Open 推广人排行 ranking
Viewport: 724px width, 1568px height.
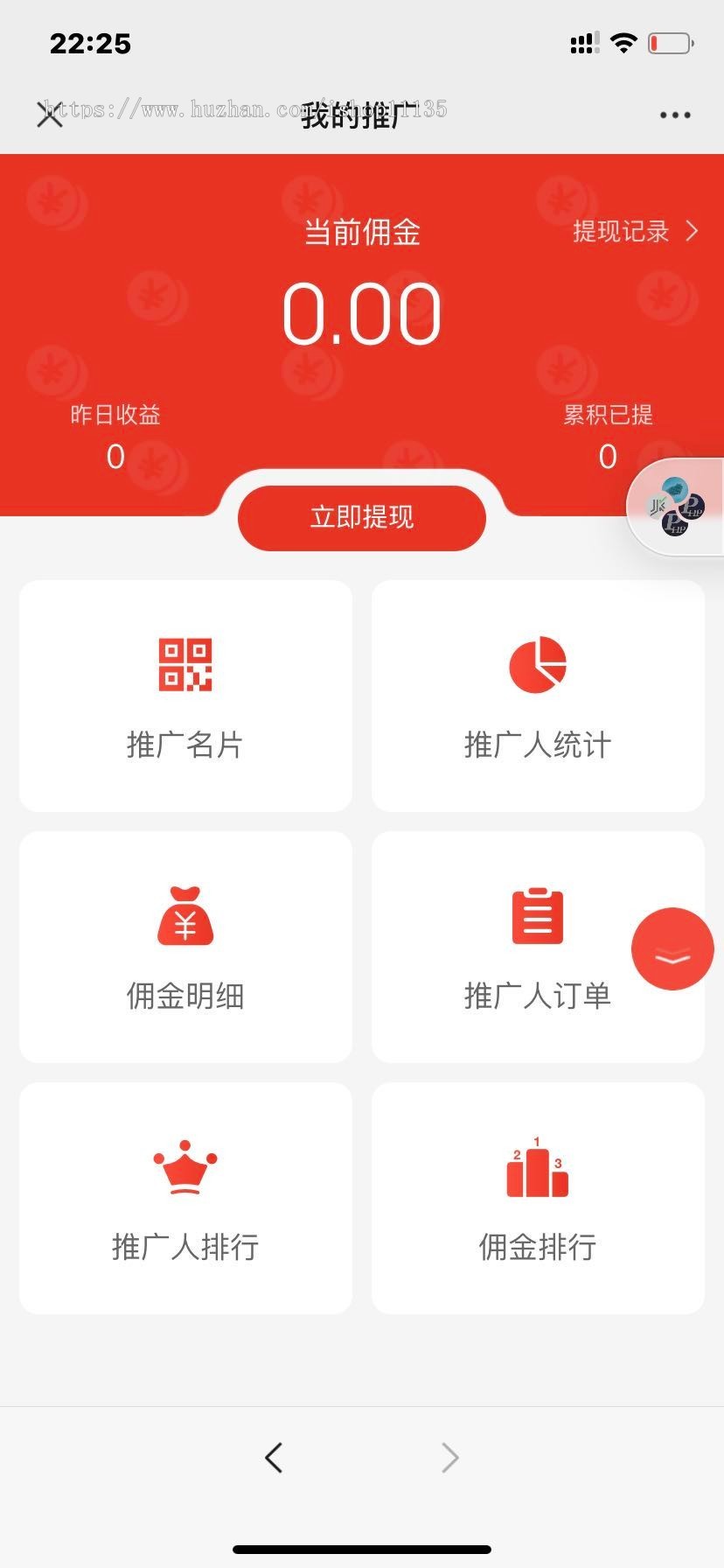(185, 1198)
